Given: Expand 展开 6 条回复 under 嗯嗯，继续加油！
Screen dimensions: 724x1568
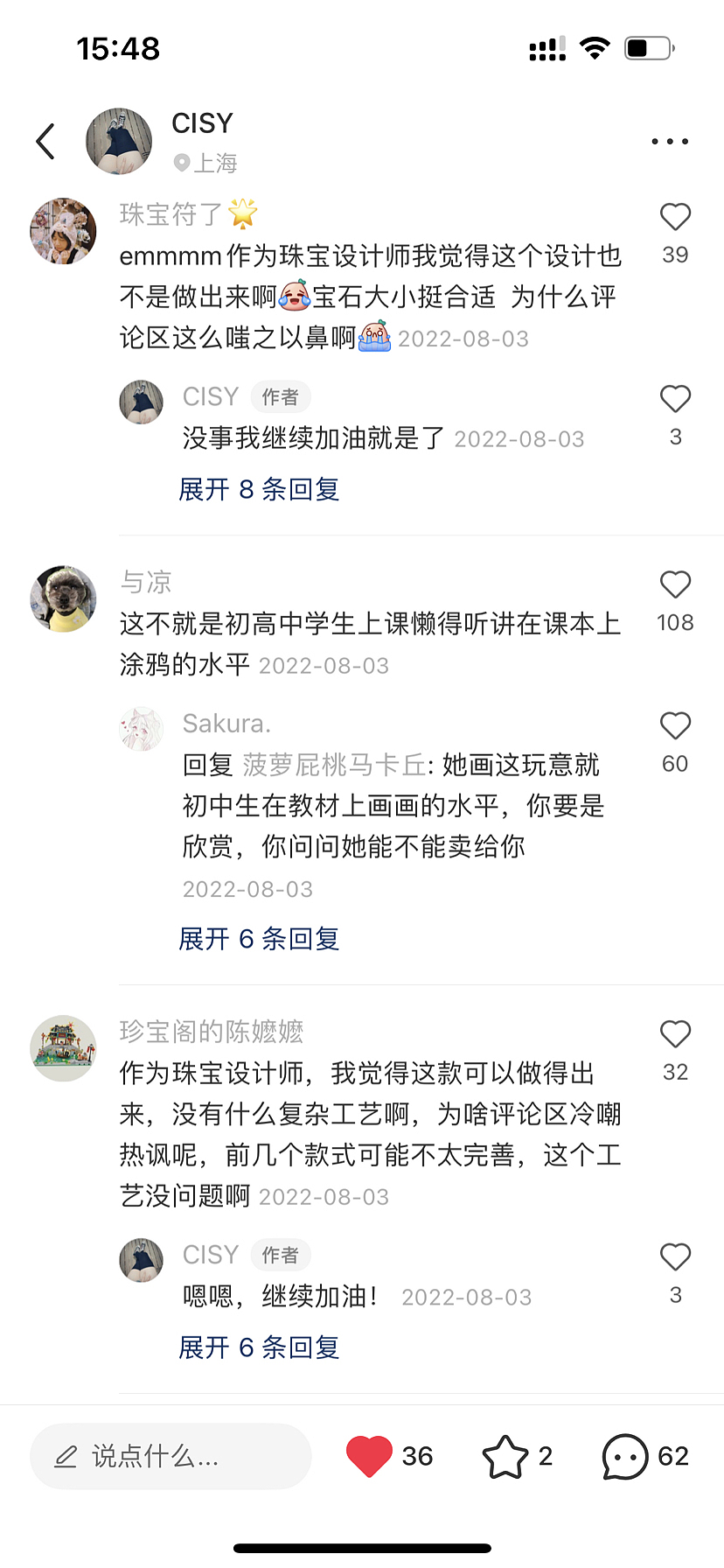Looking at the screenshot, I should pyautogui.click(x=259, y=1347).
